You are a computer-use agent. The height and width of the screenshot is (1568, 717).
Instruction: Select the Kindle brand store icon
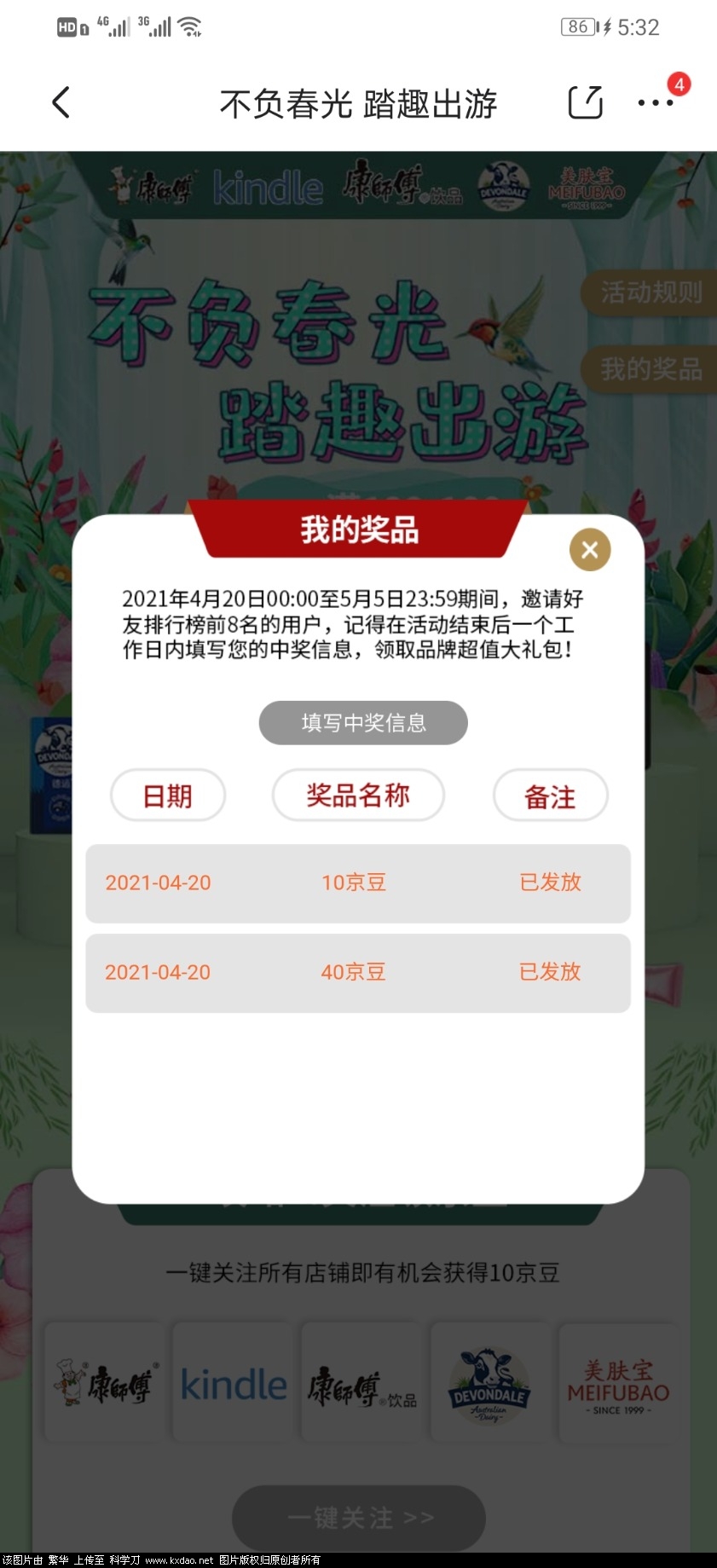click(x=232, y=1381)
